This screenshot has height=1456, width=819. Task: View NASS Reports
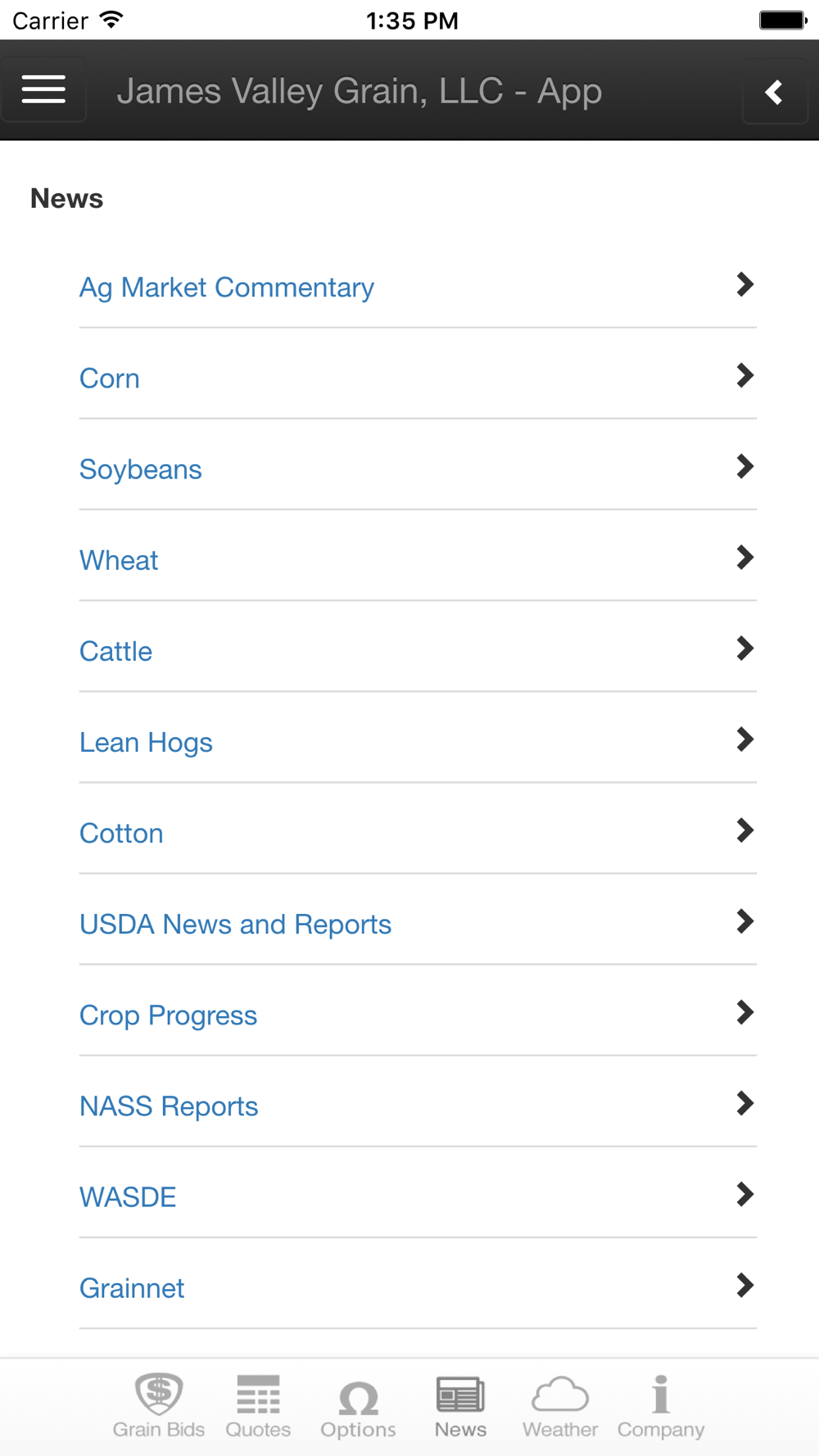(418, 1105)
